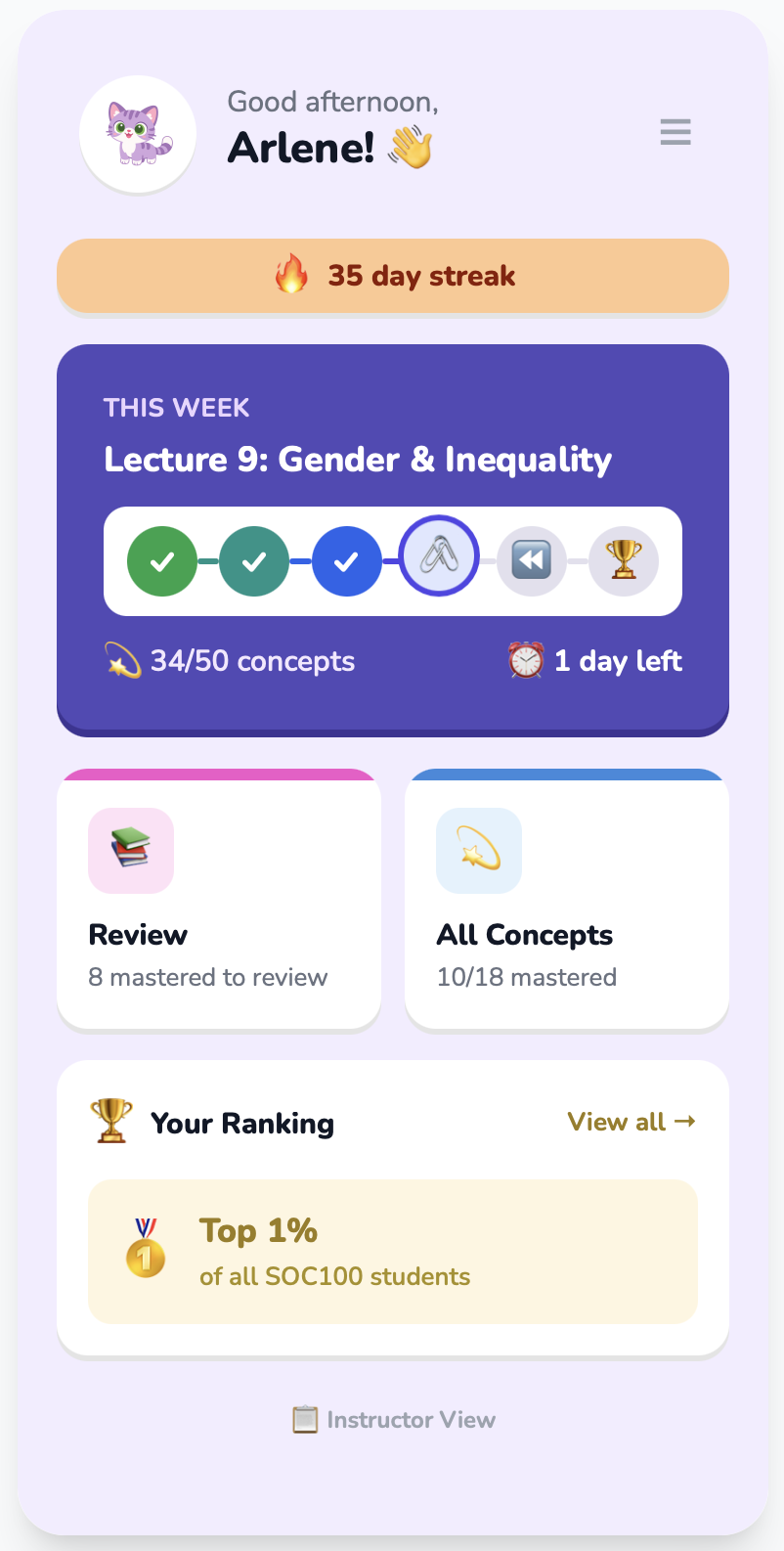Open the hamburger navigation menu
Viewport: 784px width, 1551px height.
pyautogui.click(x=675, y=133)
